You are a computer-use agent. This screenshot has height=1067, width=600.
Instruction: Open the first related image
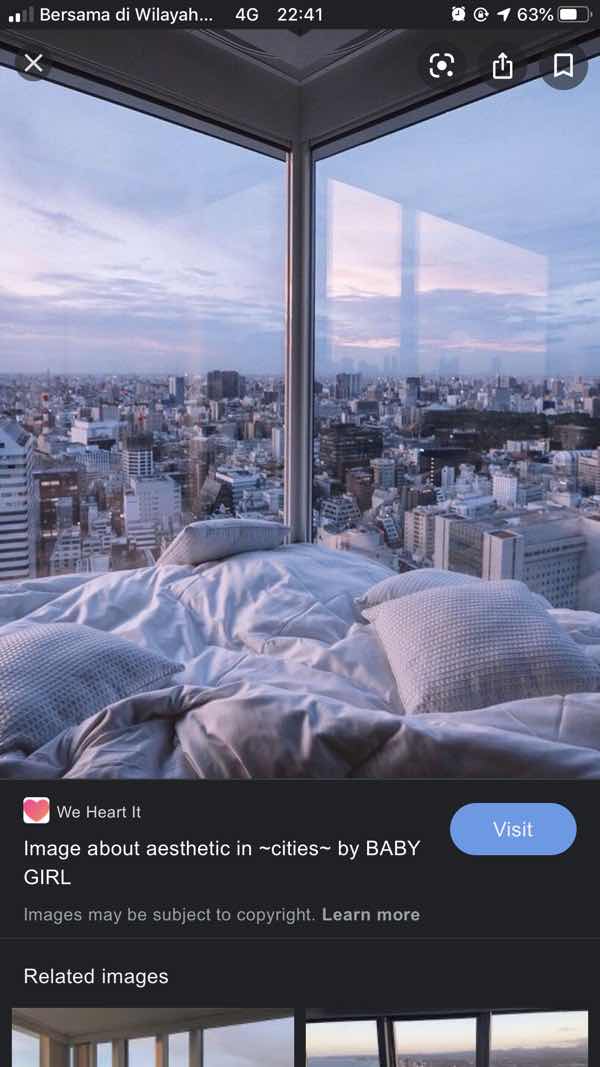click(x=152, y=1038)
